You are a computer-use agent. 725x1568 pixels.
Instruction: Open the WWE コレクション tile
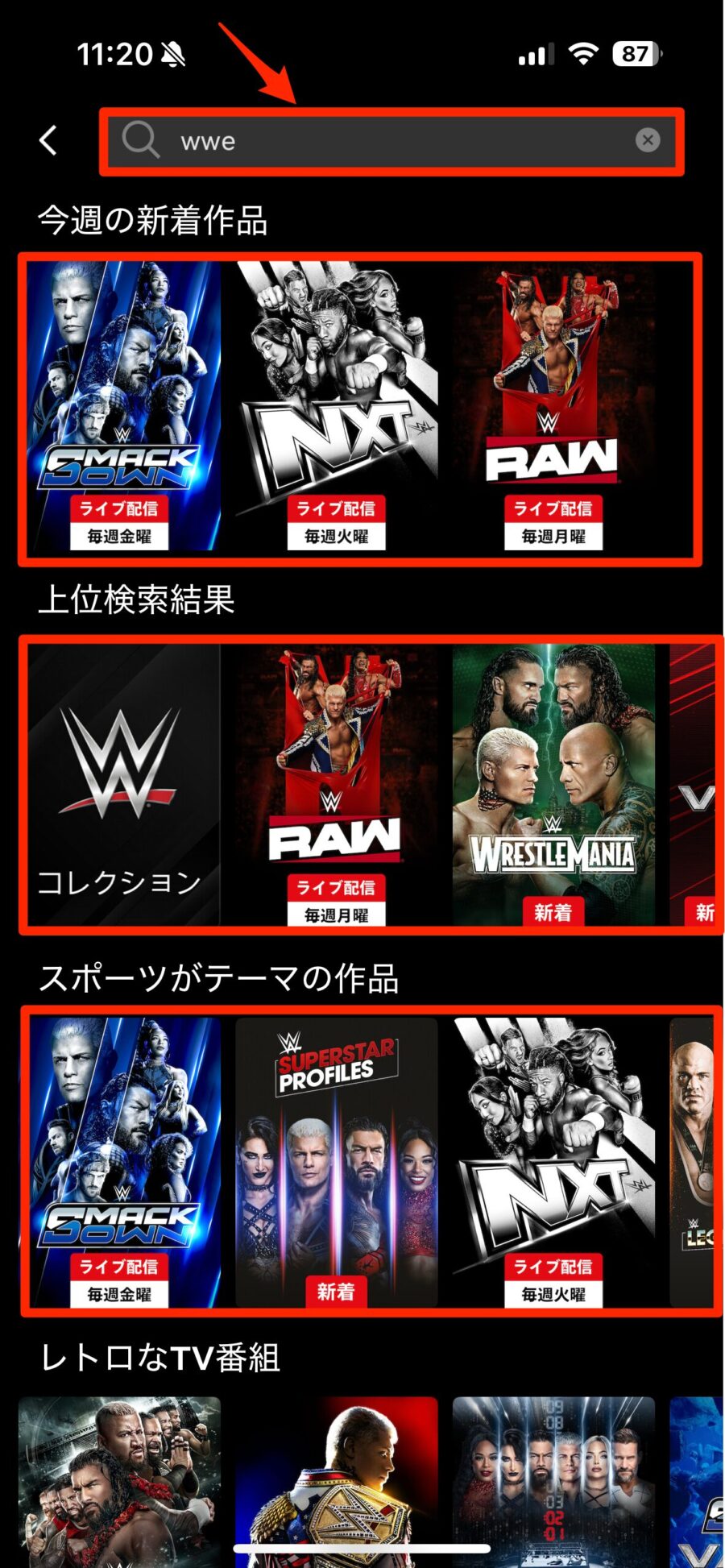pos(122,784)
